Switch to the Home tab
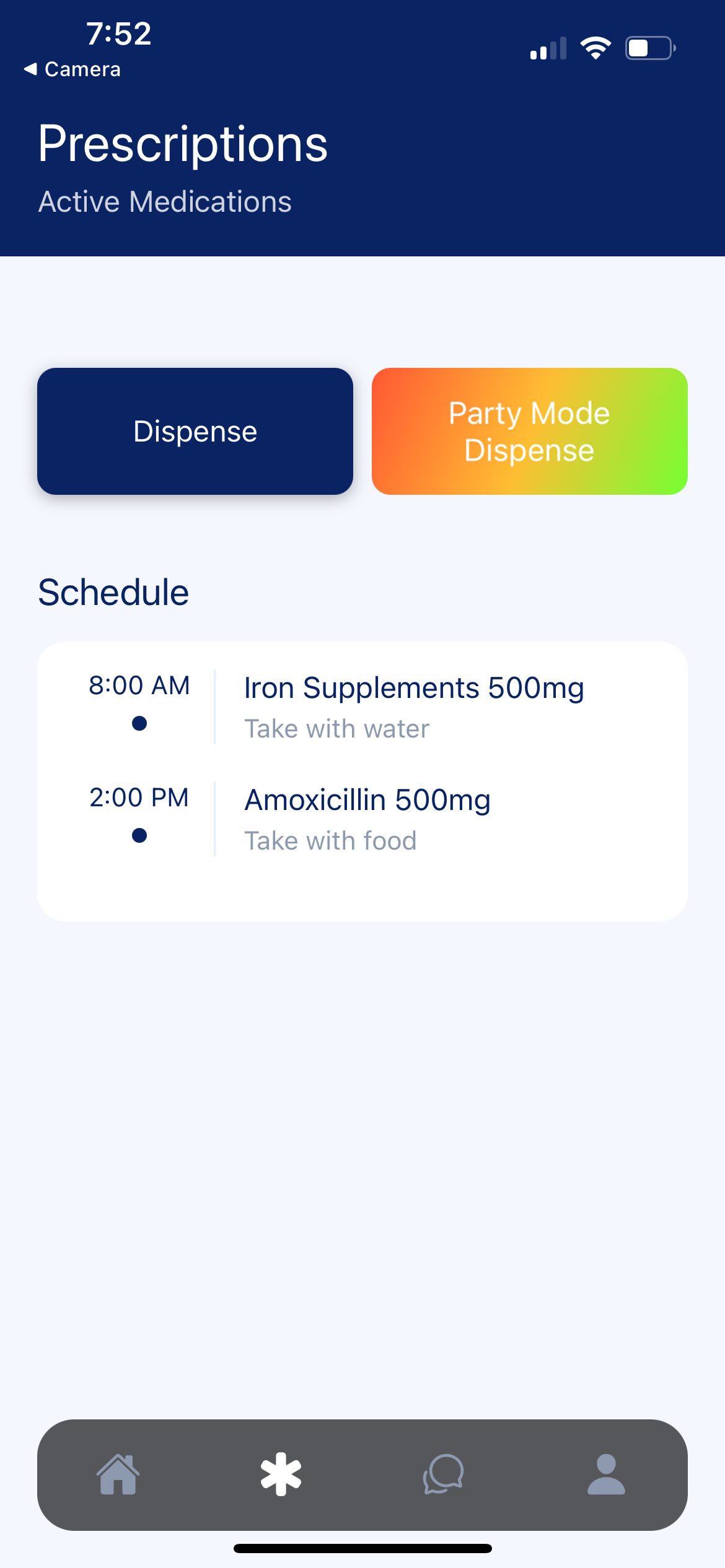 118,1474
